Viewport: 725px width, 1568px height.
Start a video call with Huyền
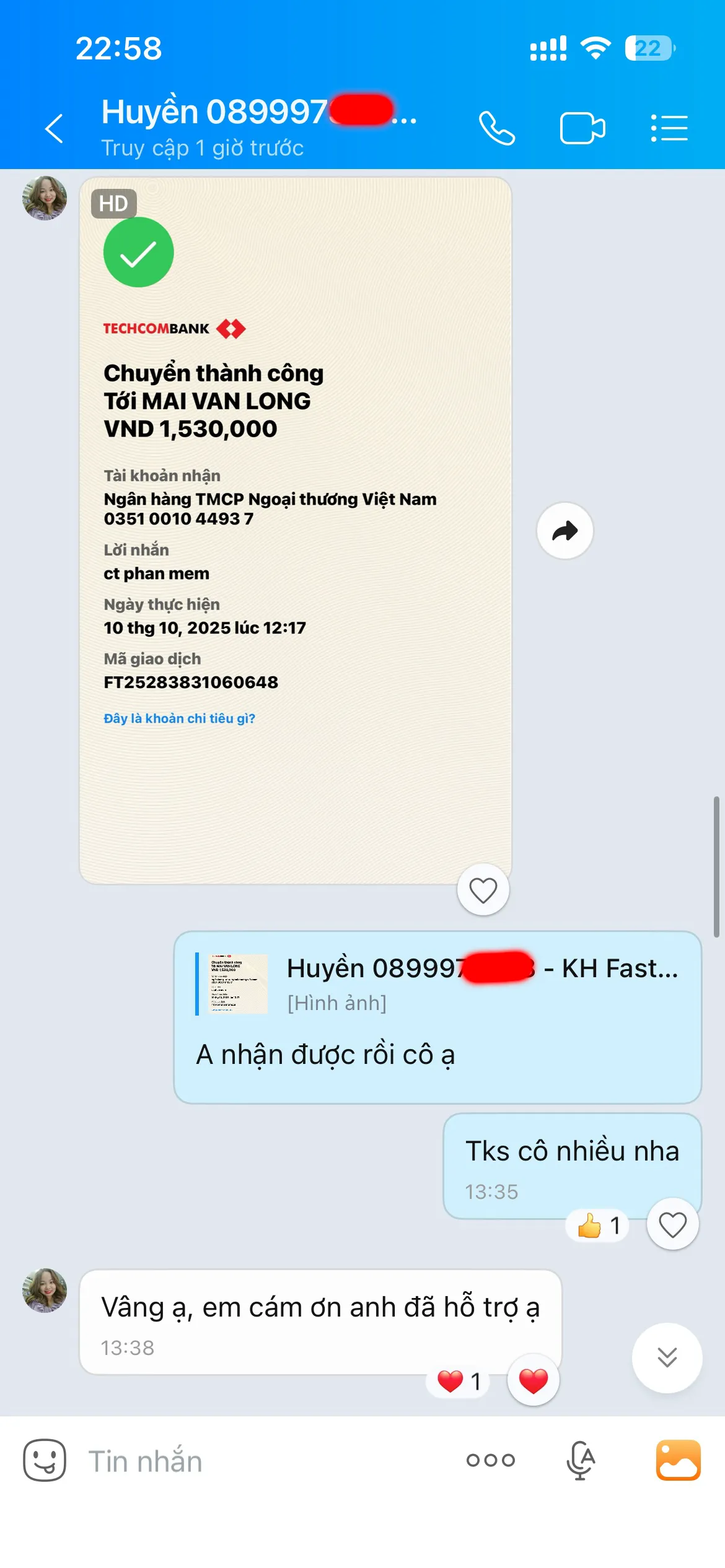[x=582, y=129]
